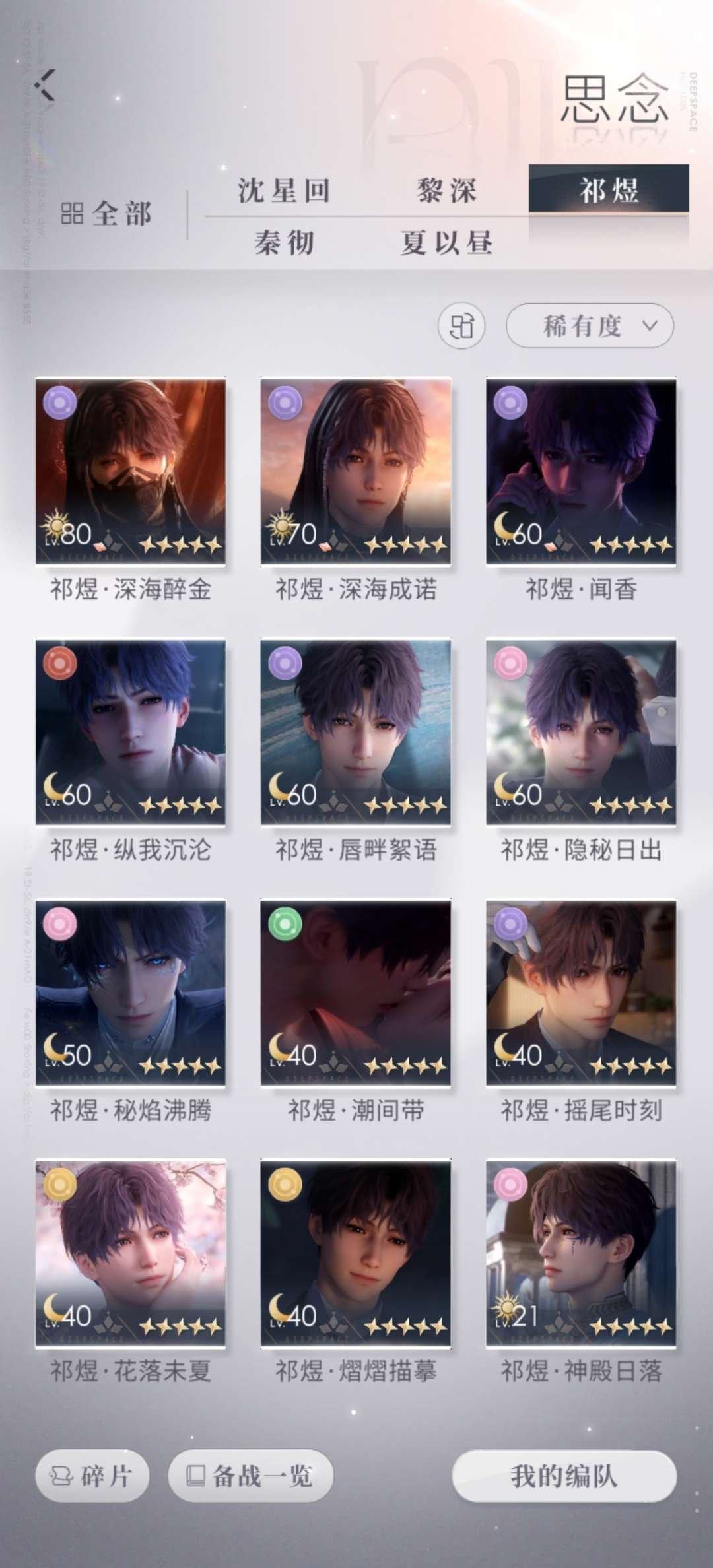View the 祁煜·神殿日落 card
This screenshot has height=1568, width=713.
click(581, 1253)
